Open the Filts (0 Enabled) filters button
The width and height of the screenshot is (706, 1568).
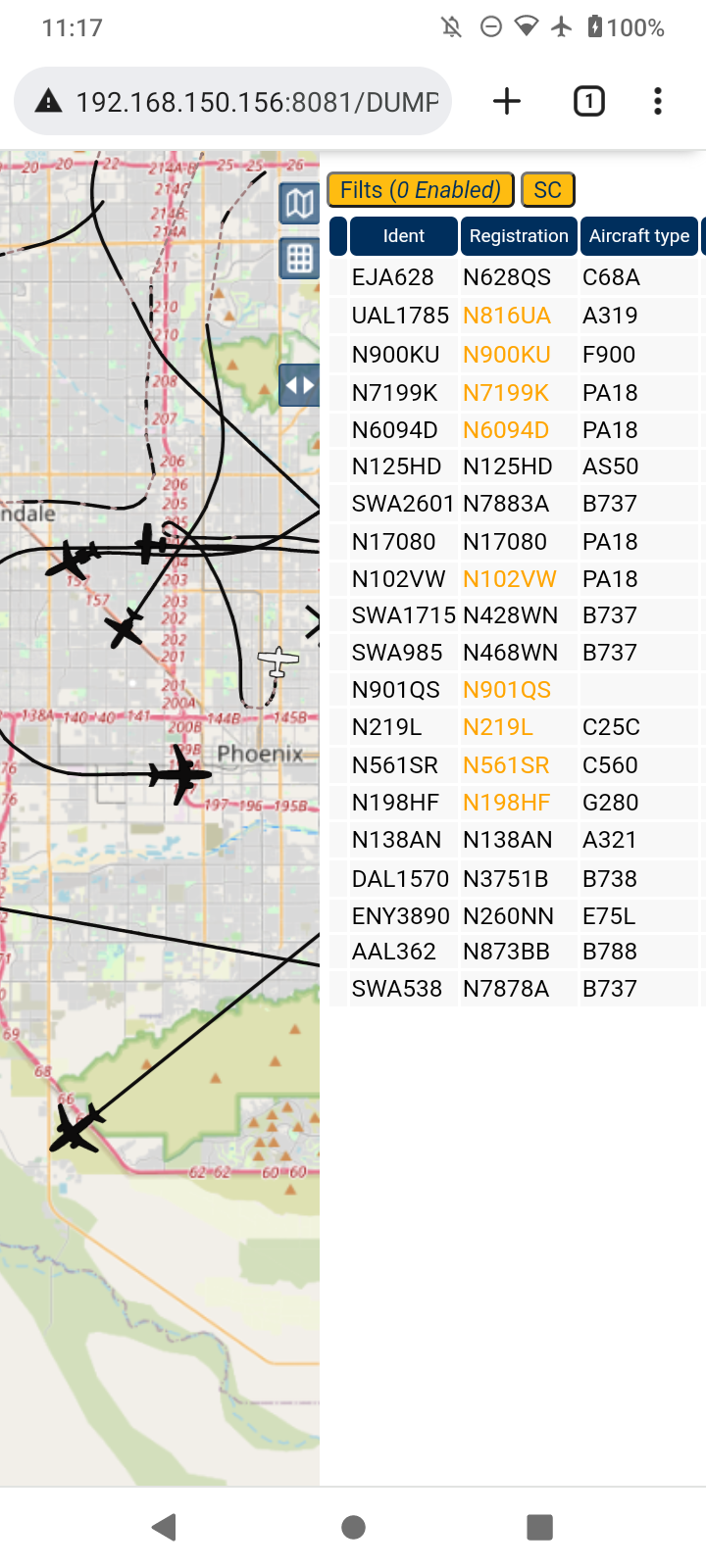tap(421, 189)
